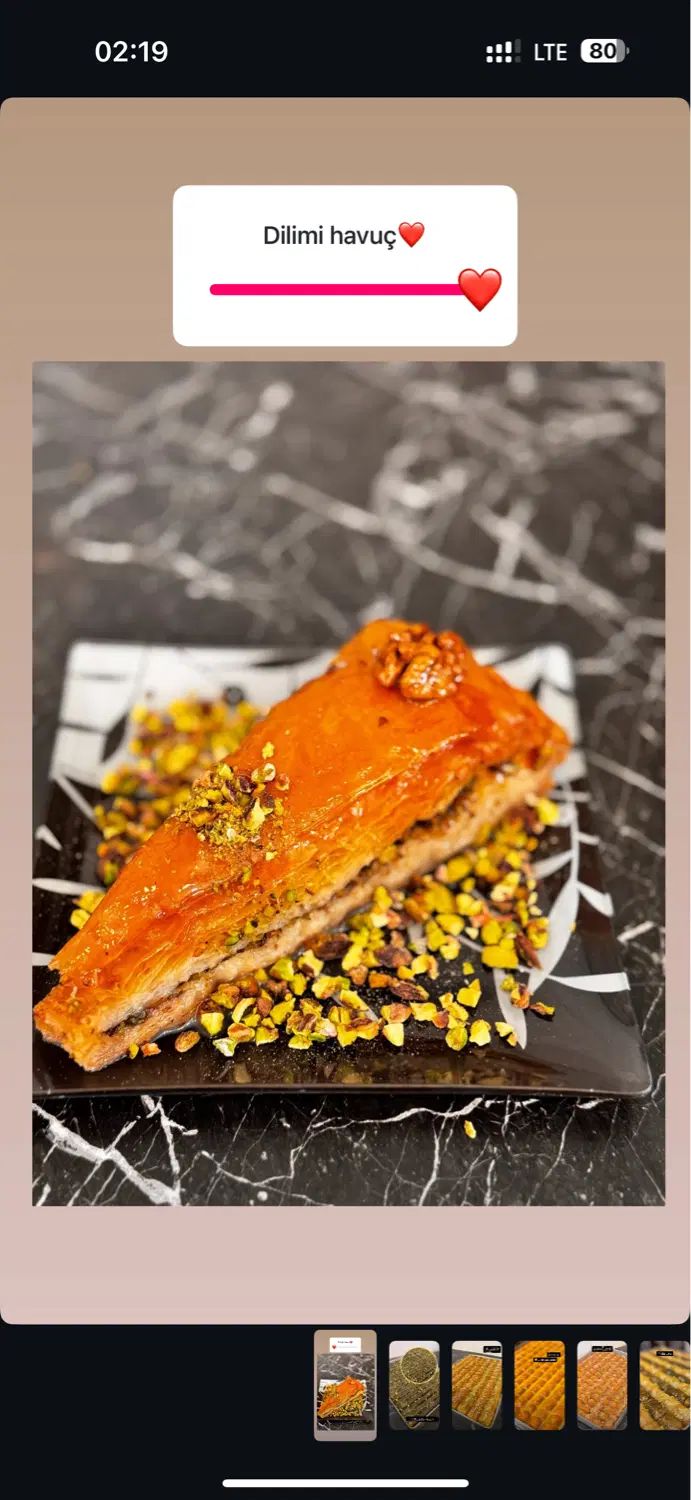Image resolution: width=691 pixels, height=1500 pixels.
Task: Open the story thumbnail with the round green pistachio tray
Action: click(414, 1384)
